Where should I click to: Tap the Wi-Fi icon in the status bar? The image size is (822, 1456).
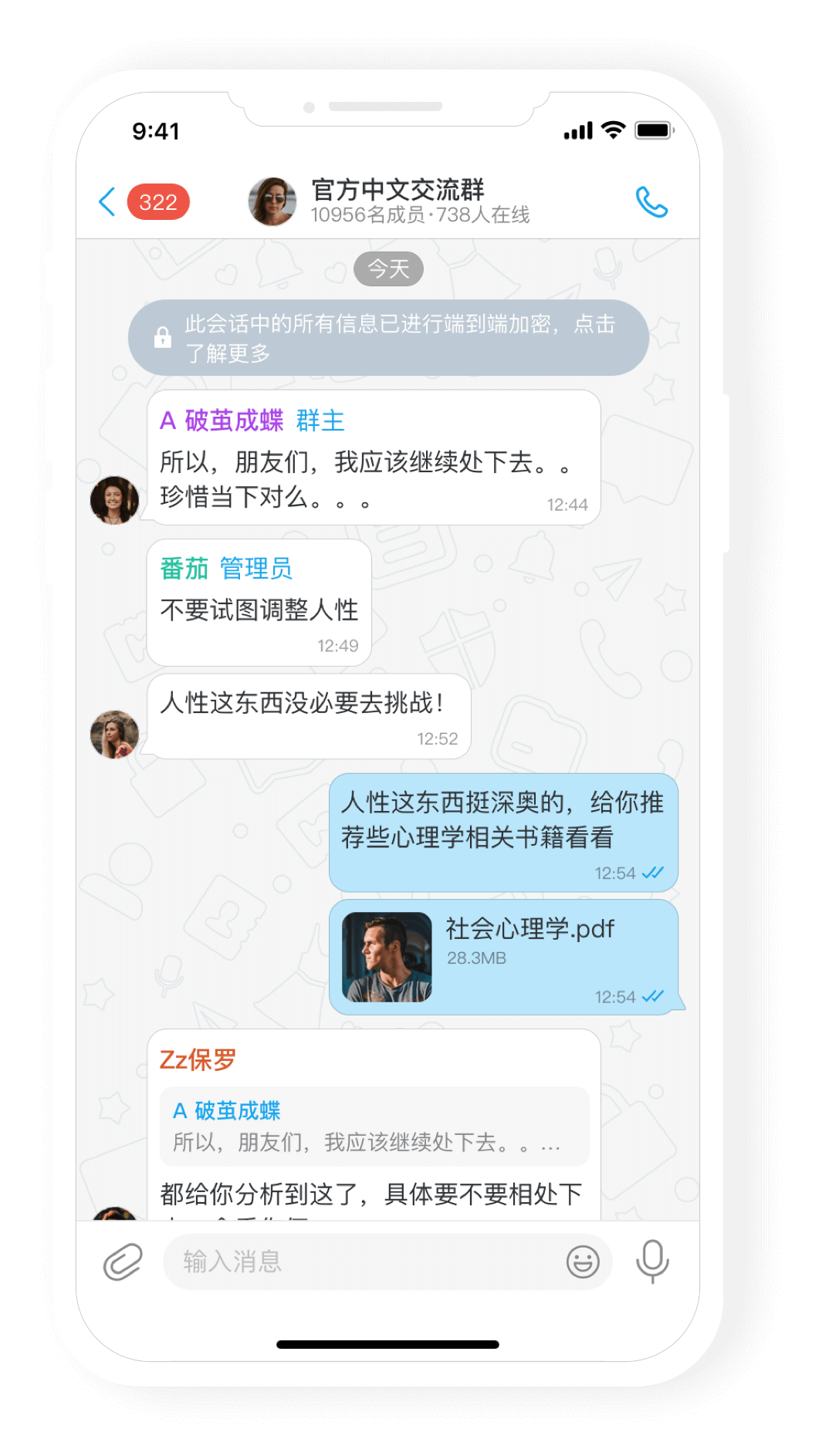click(613, 130)
